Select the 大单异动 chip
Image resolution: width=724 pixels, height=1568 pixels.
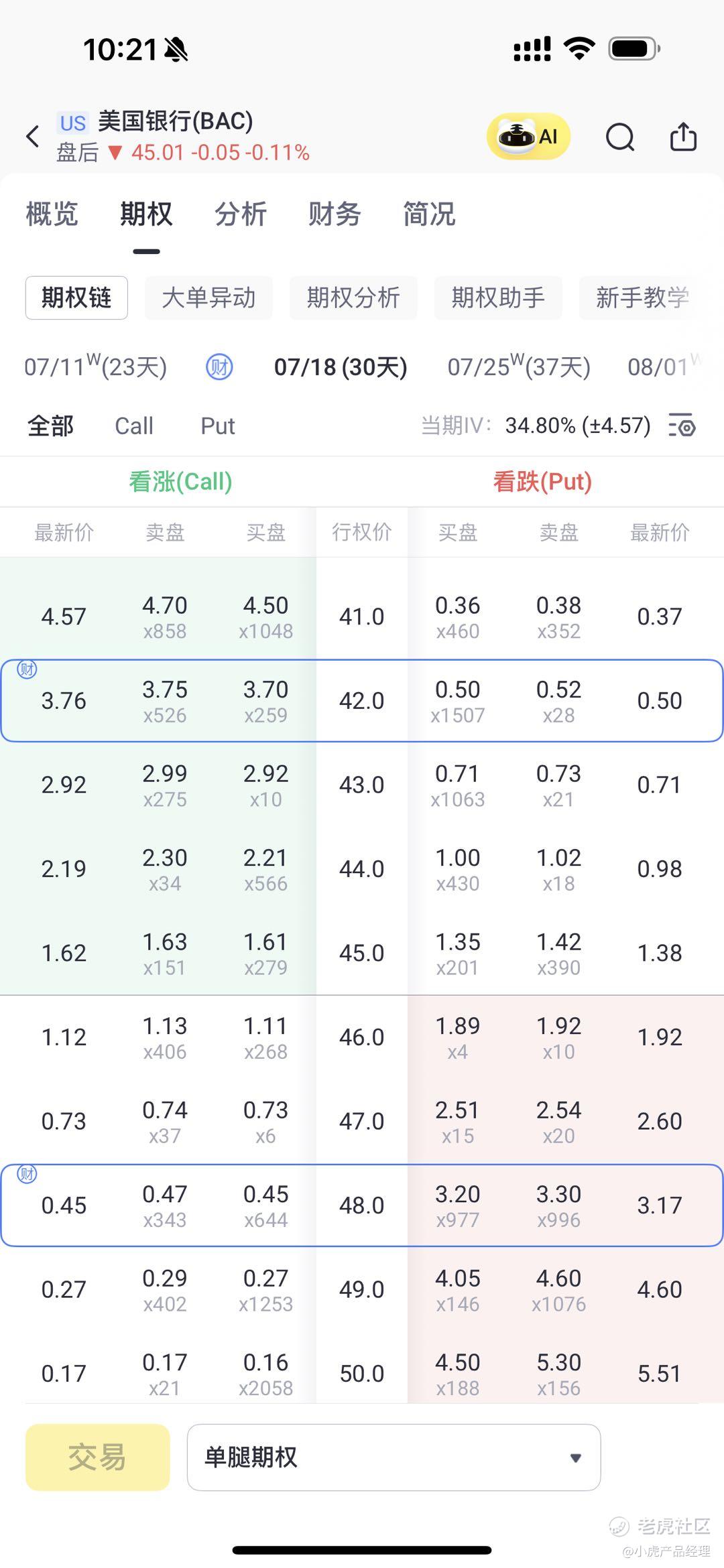coord(208,298)
